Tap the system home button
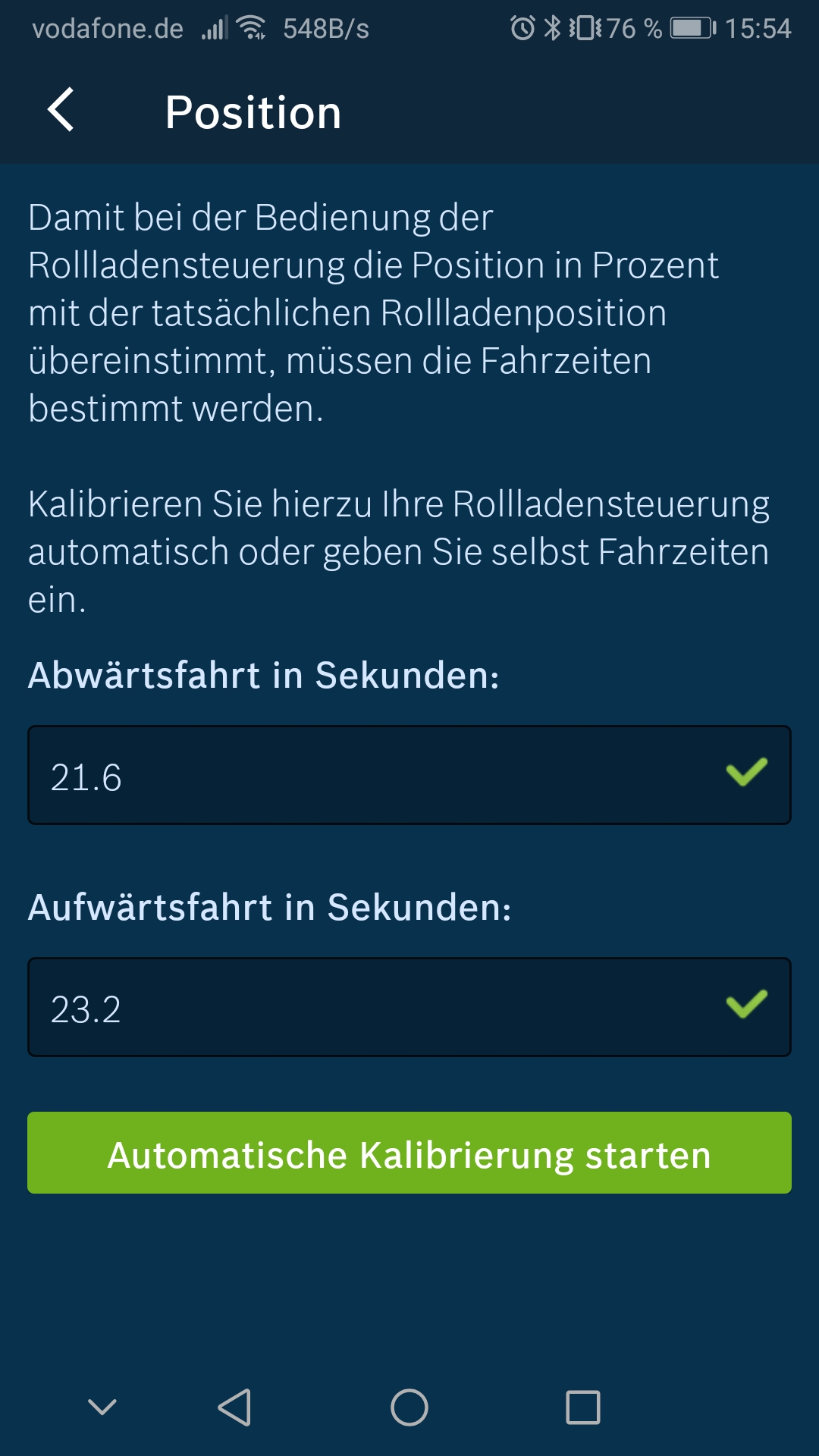 [x=409, y=1407]
